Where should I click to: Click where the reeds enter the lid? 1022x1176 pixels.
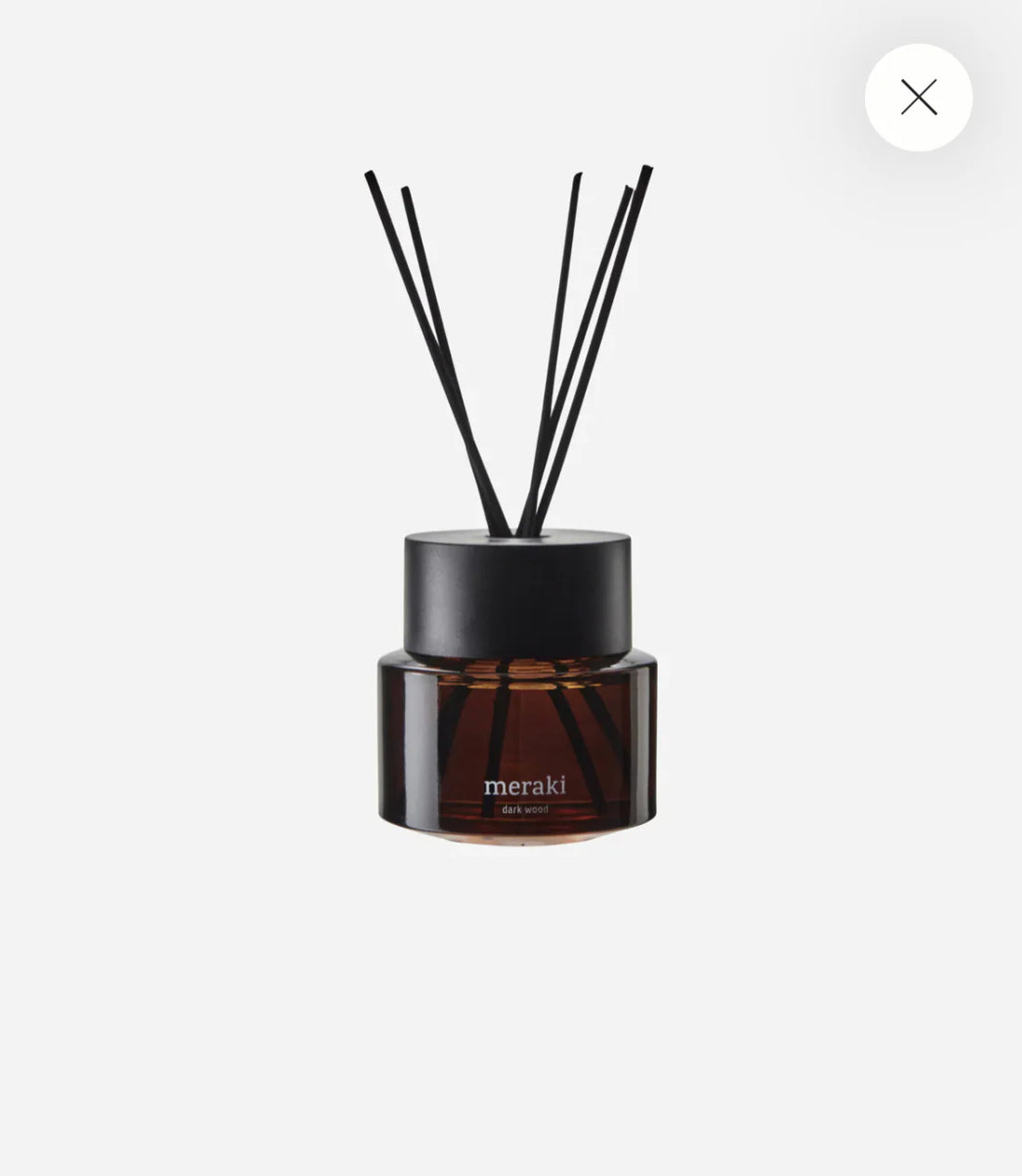(x=517, y=534)
